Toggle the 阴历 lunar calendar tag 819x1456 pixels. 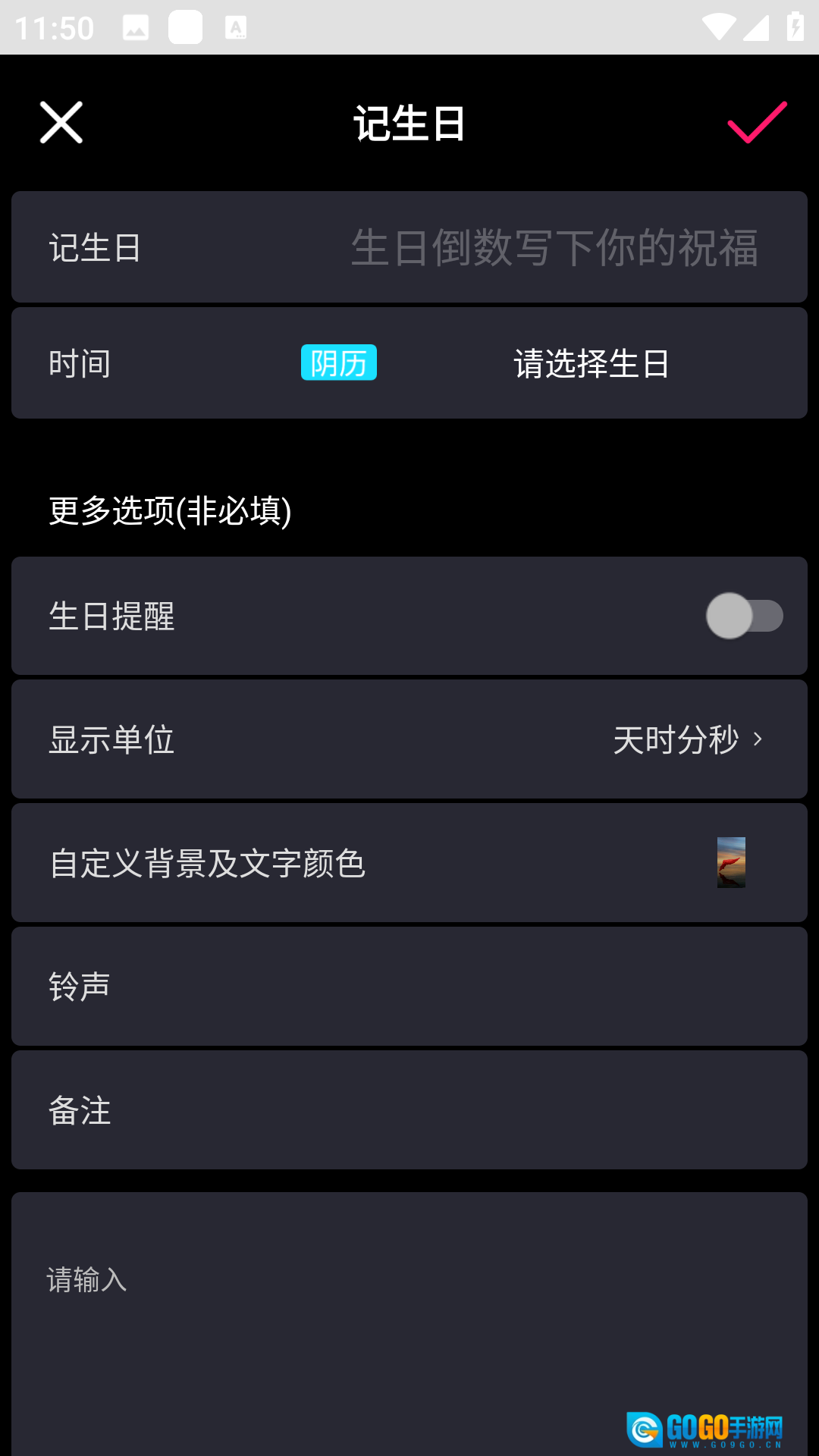point(338,363)
